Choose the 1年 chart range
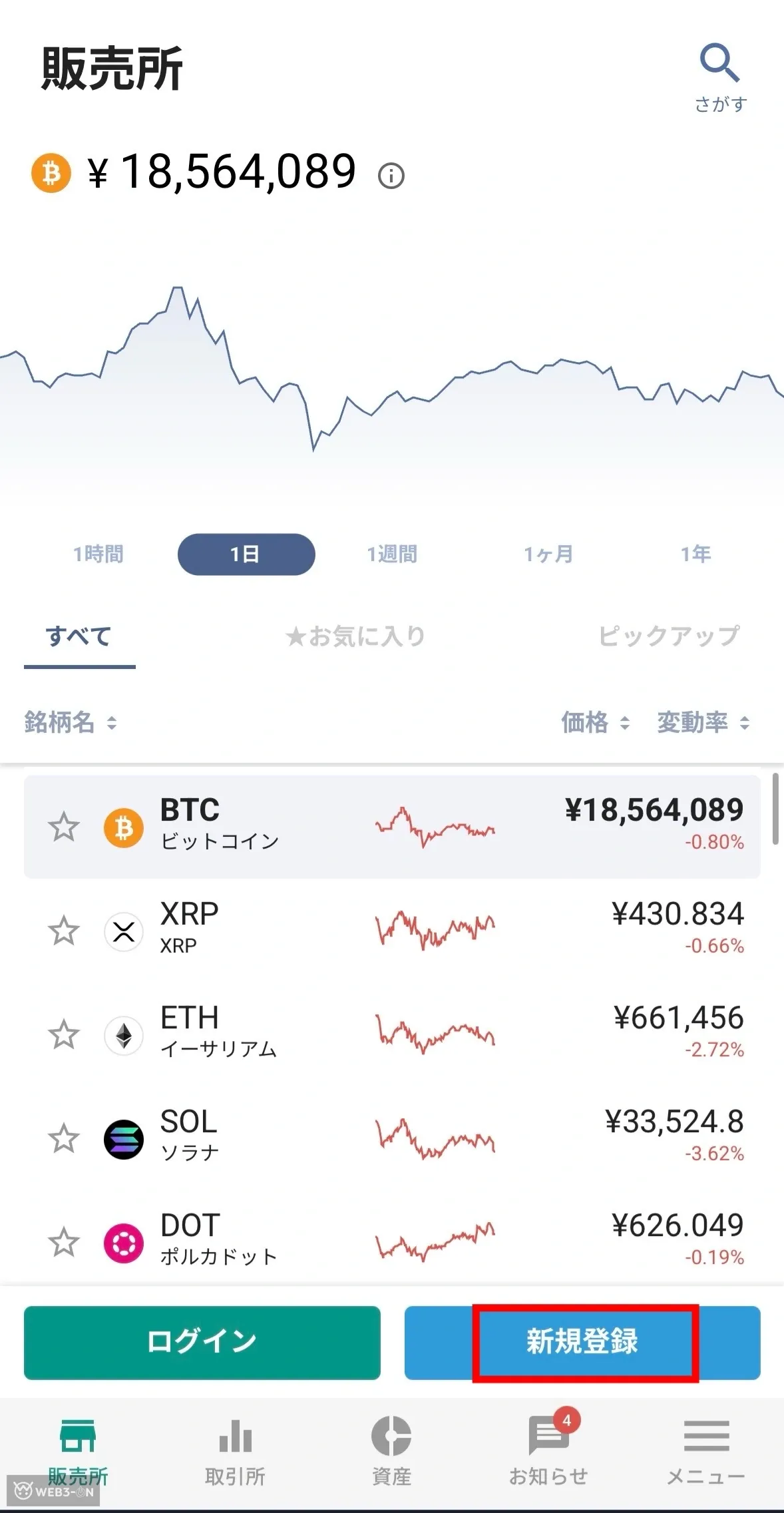This screenshot has height=1513, width=784. coord(695,554)
